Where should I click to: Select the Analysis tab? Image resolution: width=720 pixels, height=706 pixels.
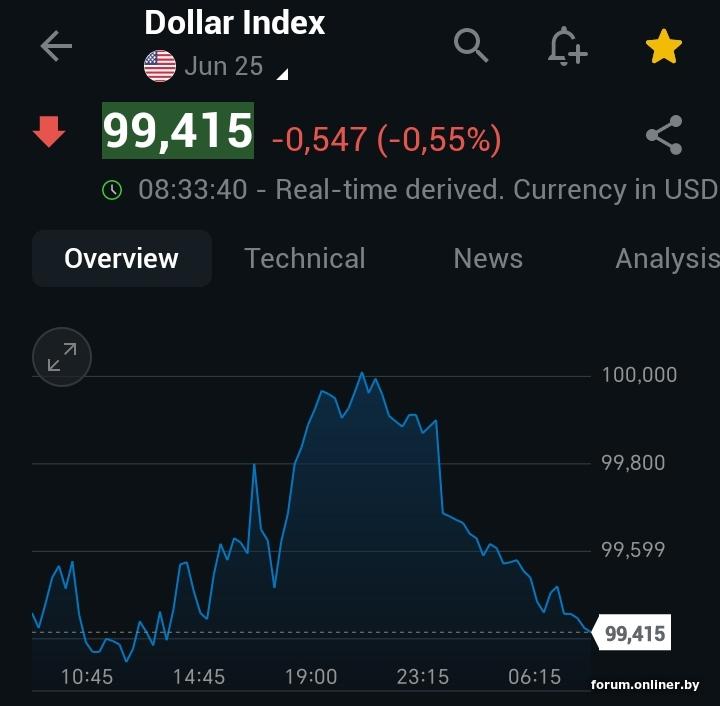click(666, 258)
